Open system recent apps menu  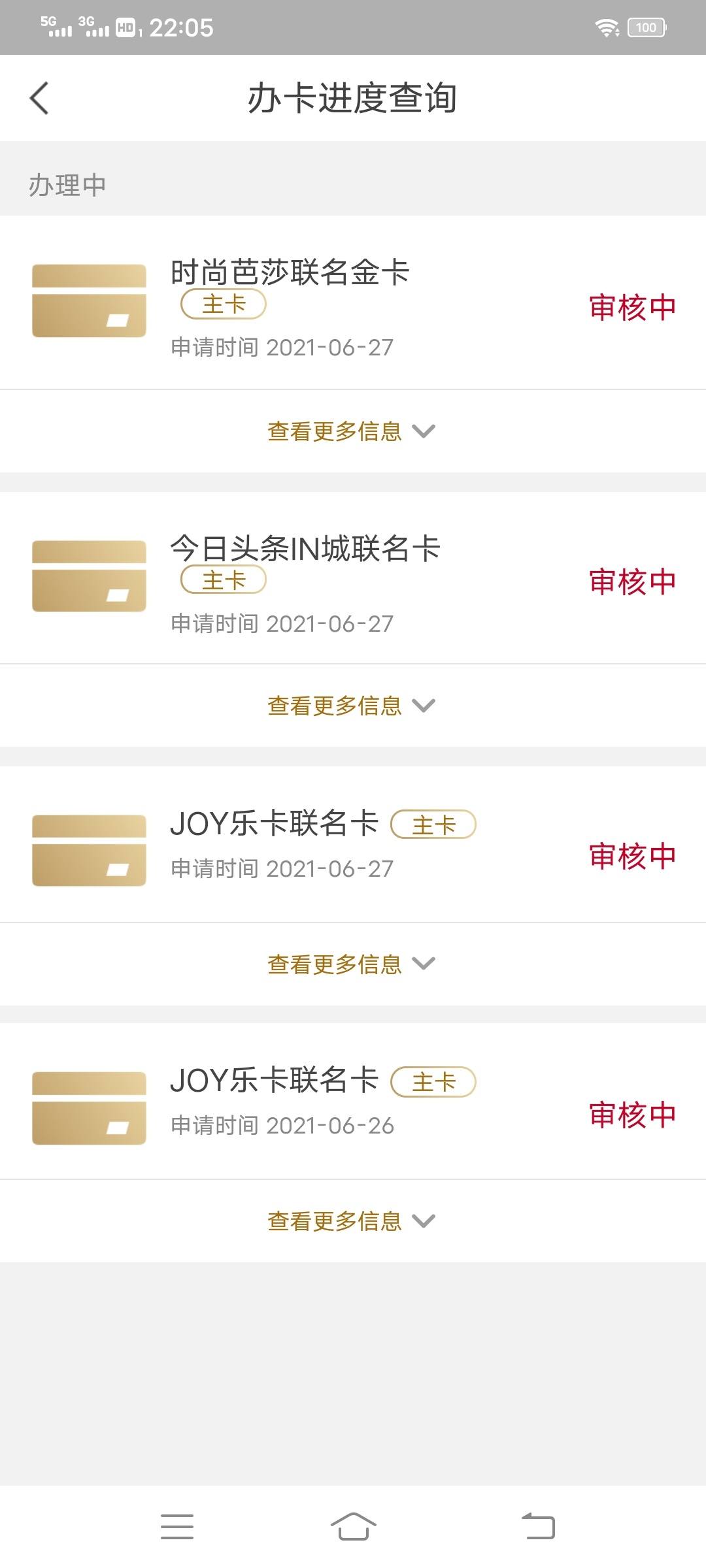[x=177, y=1526]
